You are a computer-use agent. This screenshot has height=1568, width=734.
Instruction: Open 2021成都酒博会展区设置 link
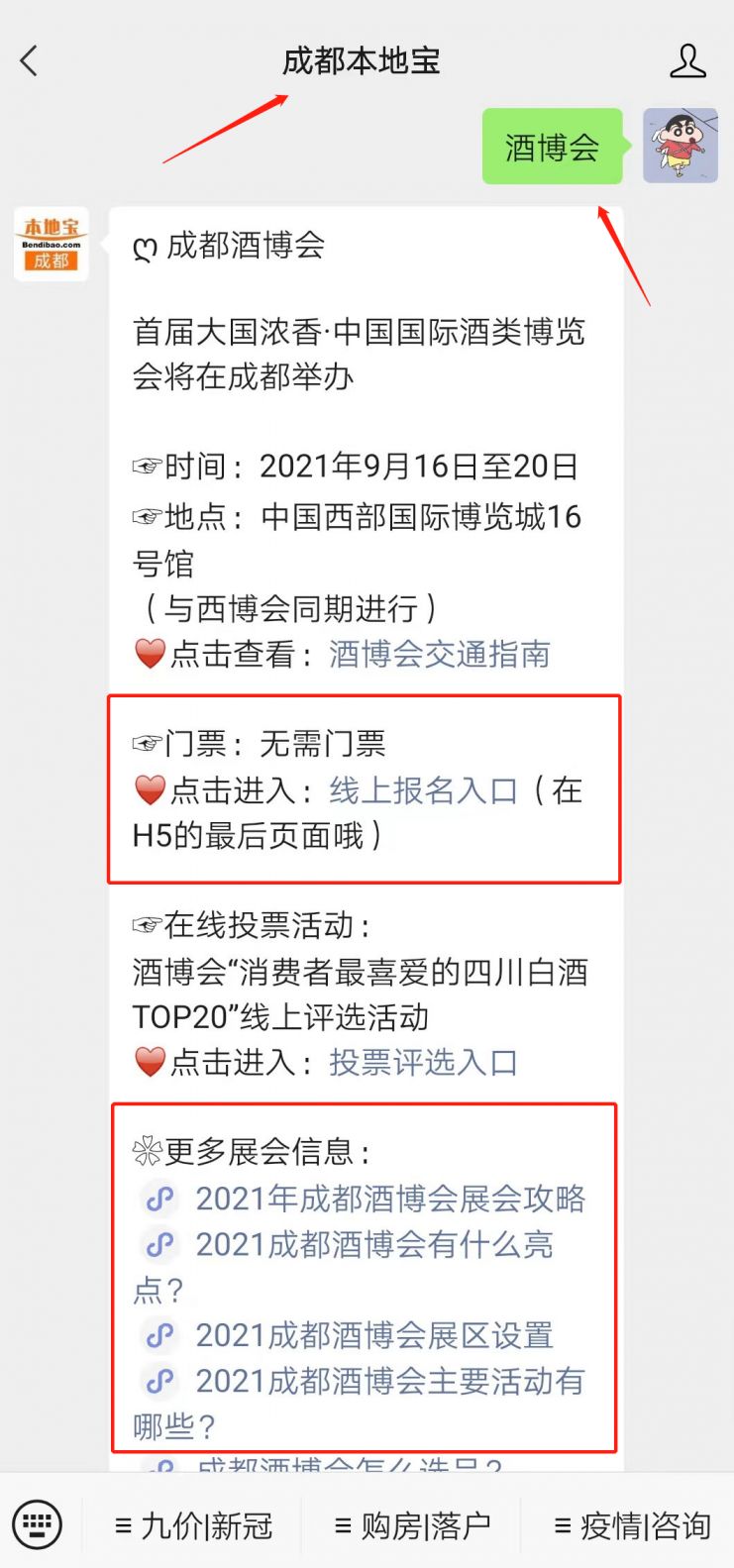click(x=373, y=1335)
